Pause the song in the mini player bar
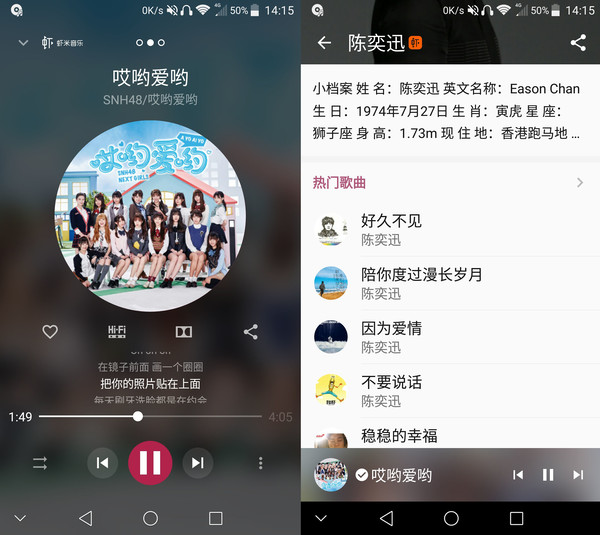The width and height of the screenshot is (600, 535). coord(548,475)
